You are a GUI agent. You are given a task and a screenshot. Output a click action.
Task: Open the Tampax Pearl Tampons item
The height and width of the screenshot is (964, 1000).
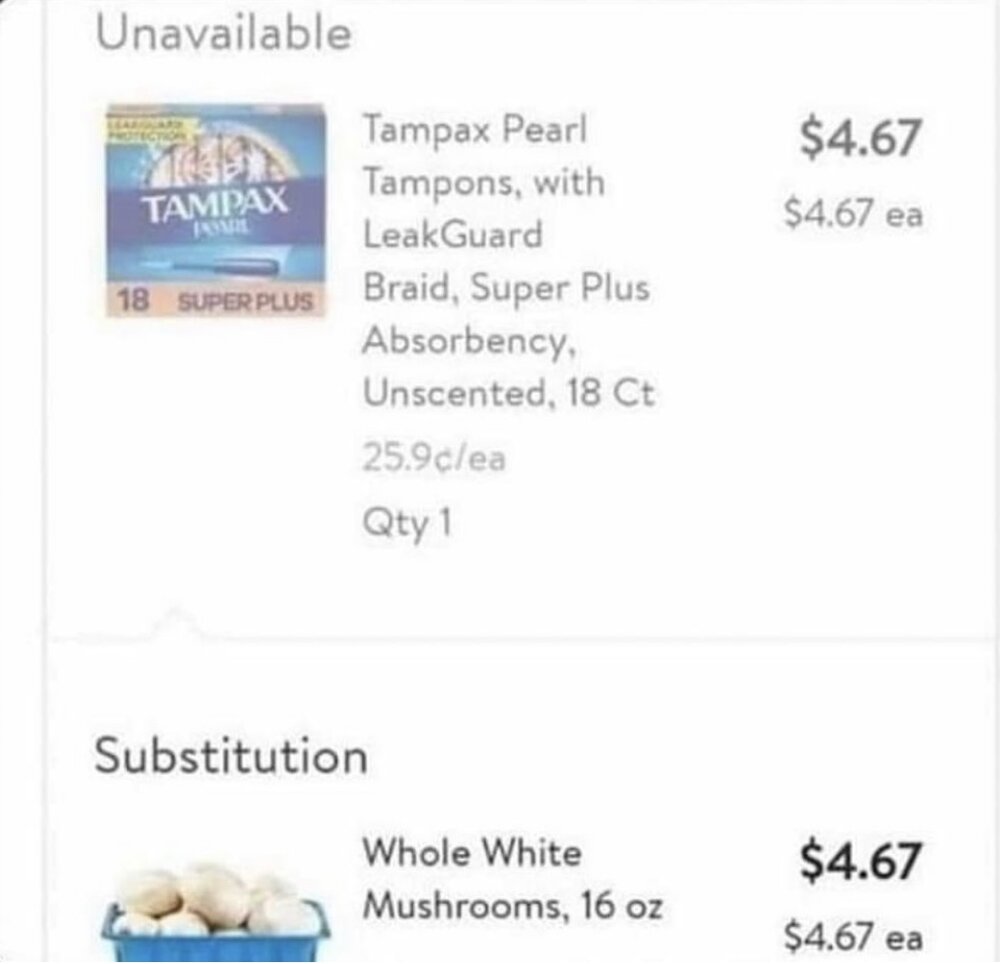tap(506, 260)
